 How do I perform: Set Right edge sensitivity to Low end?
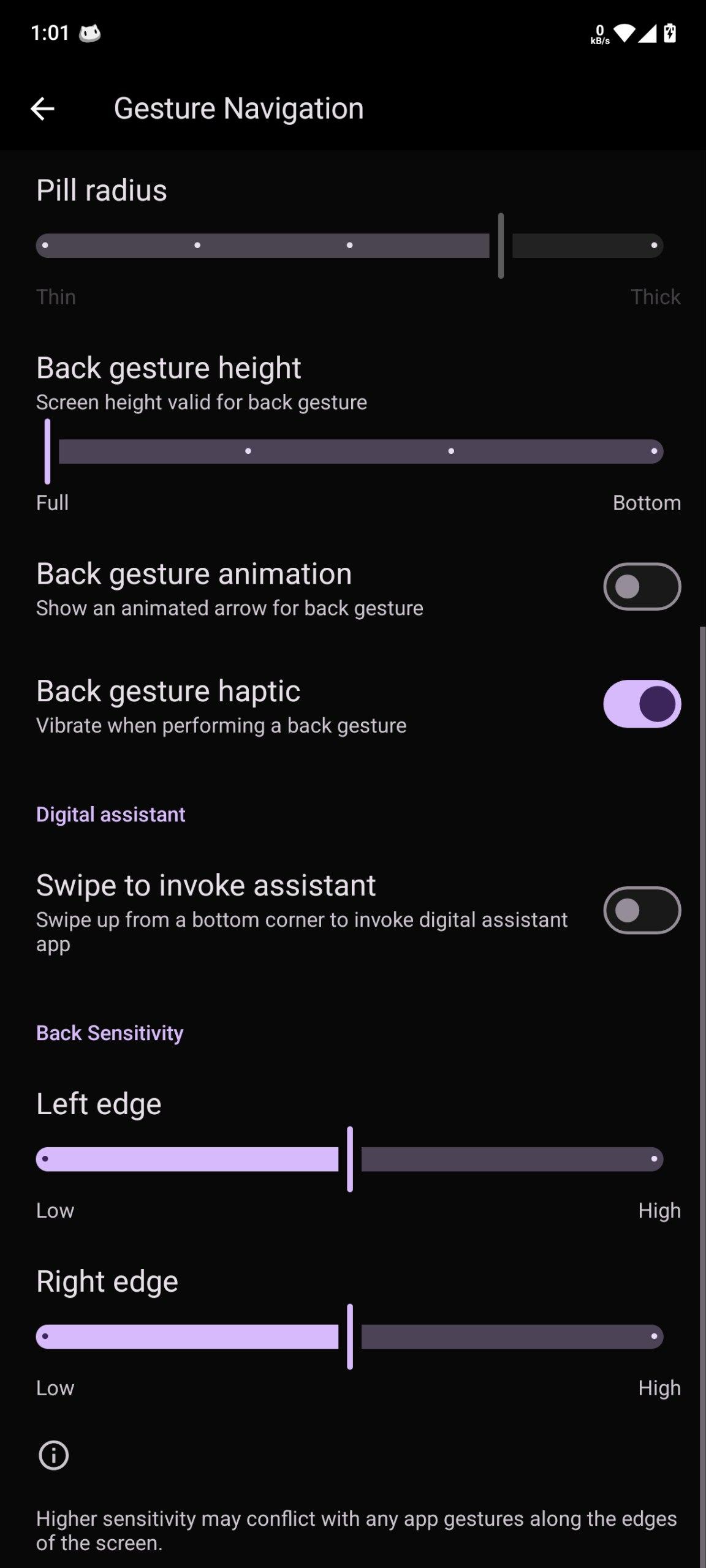coord(45,1336)
